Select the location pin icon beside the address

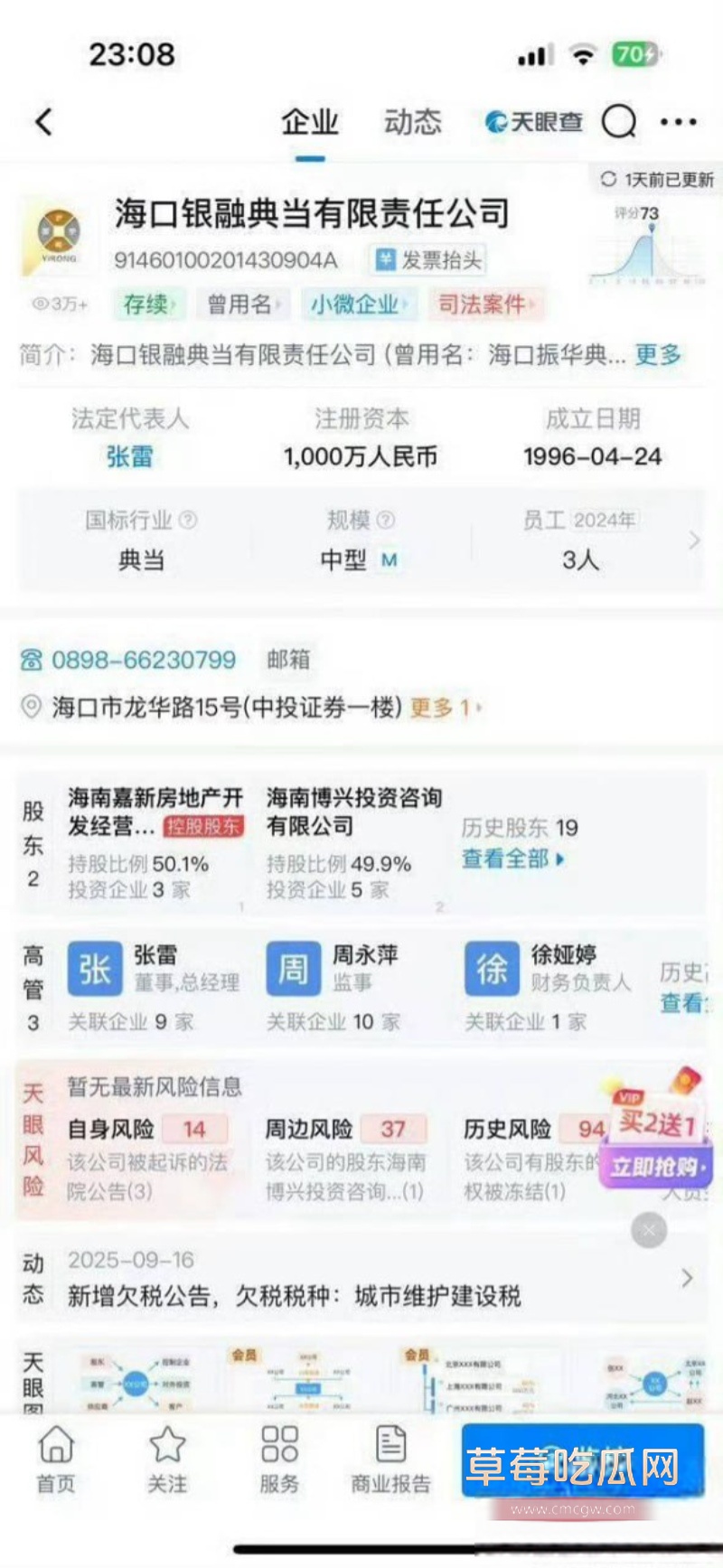pyautogui.click(x=32, y=708)
